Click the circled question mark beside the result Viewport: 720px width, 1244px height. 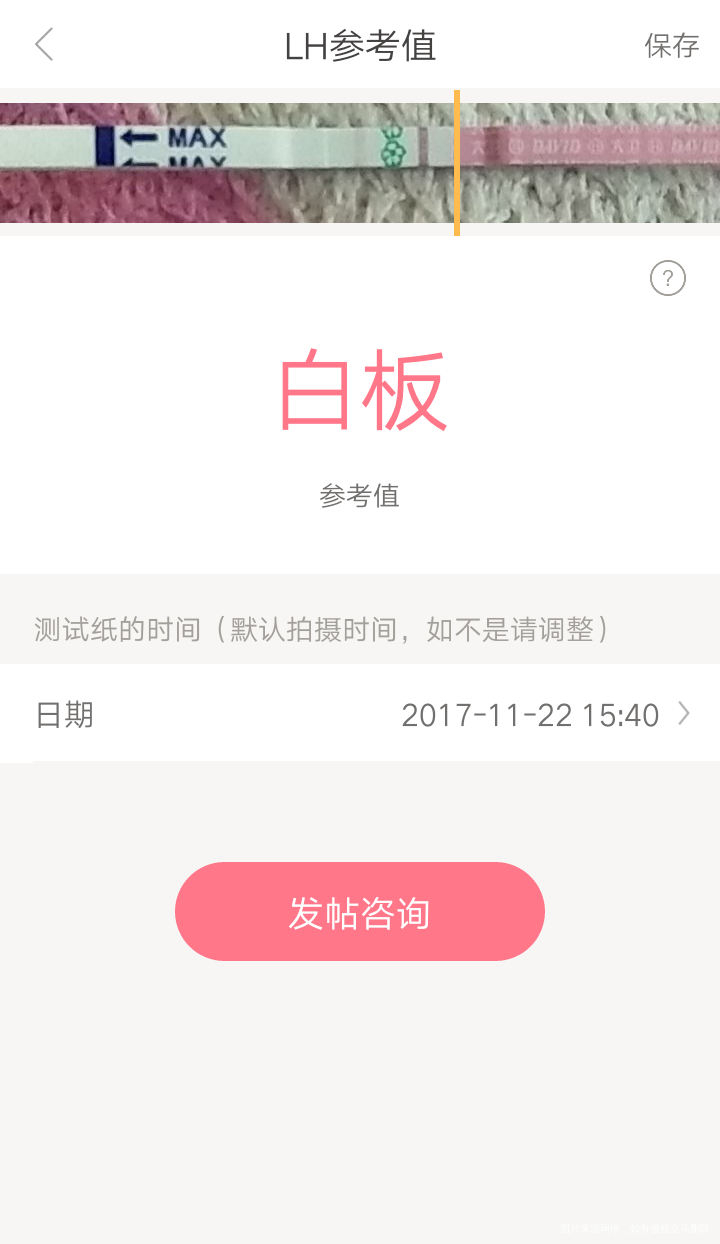click(x=667, y=278)
